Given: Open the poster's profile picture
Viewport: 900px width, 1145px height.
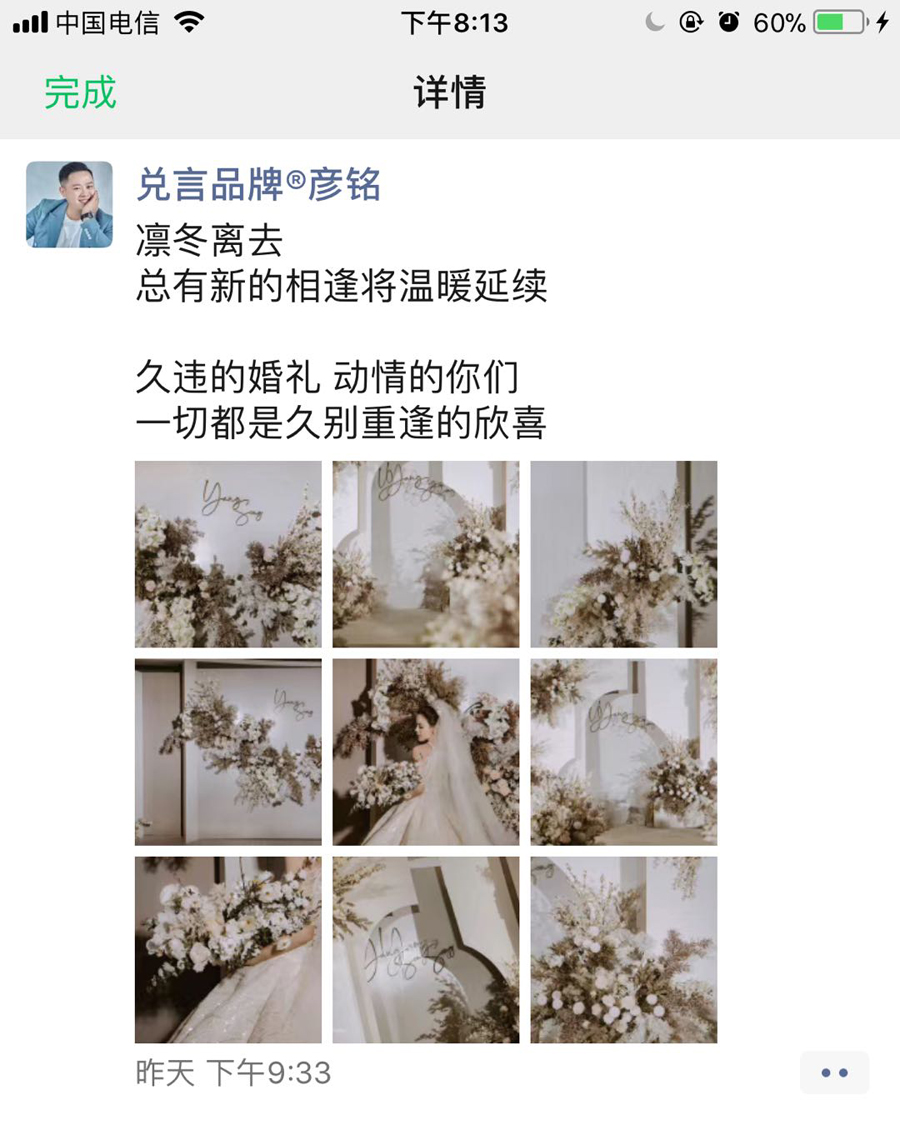Looking at the screenshot, I should pyautogui.click(x=69, y=204).
